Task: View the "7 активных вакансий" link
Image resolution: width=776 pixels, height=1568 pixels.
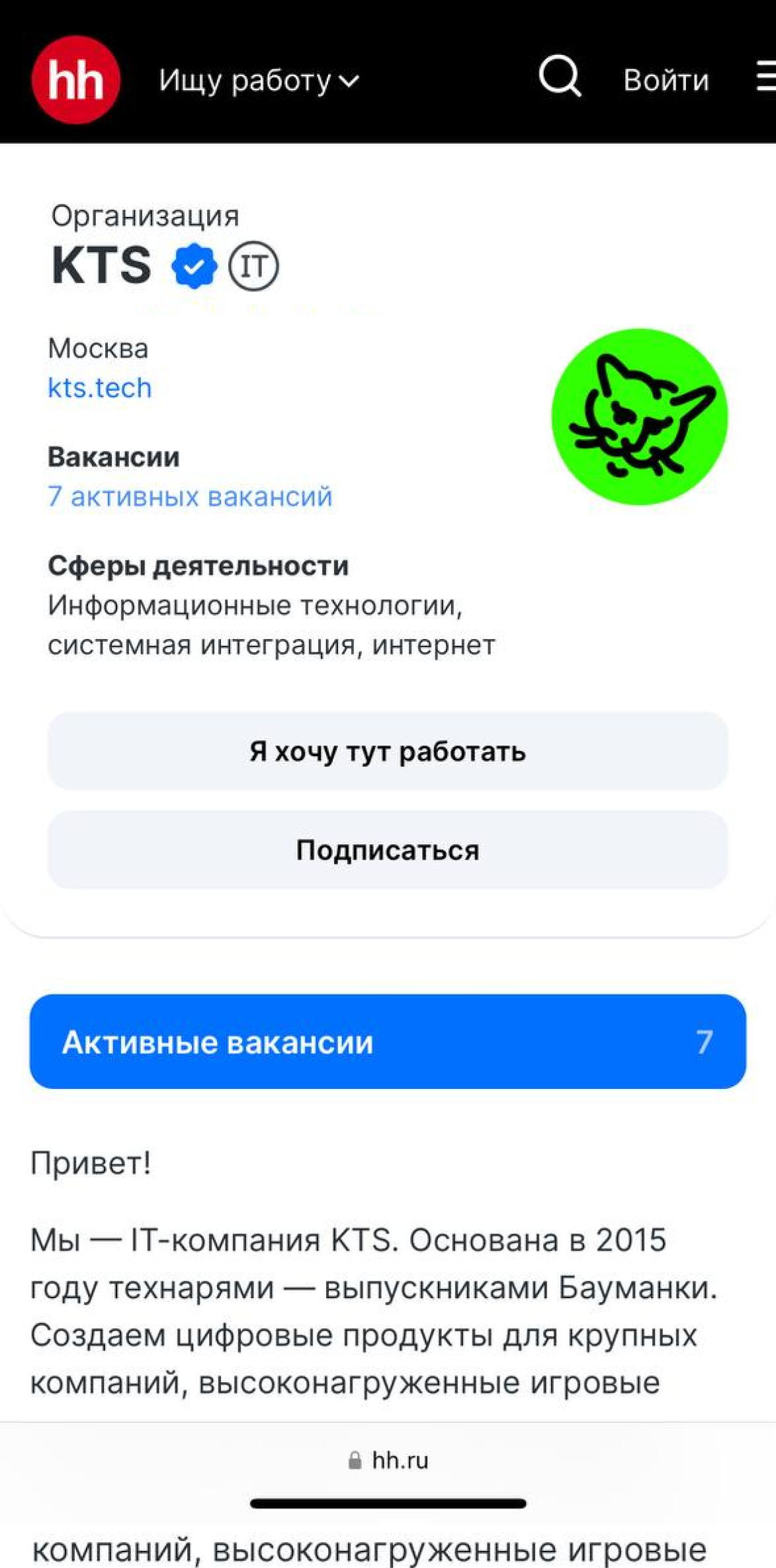Action: [190, 497]
